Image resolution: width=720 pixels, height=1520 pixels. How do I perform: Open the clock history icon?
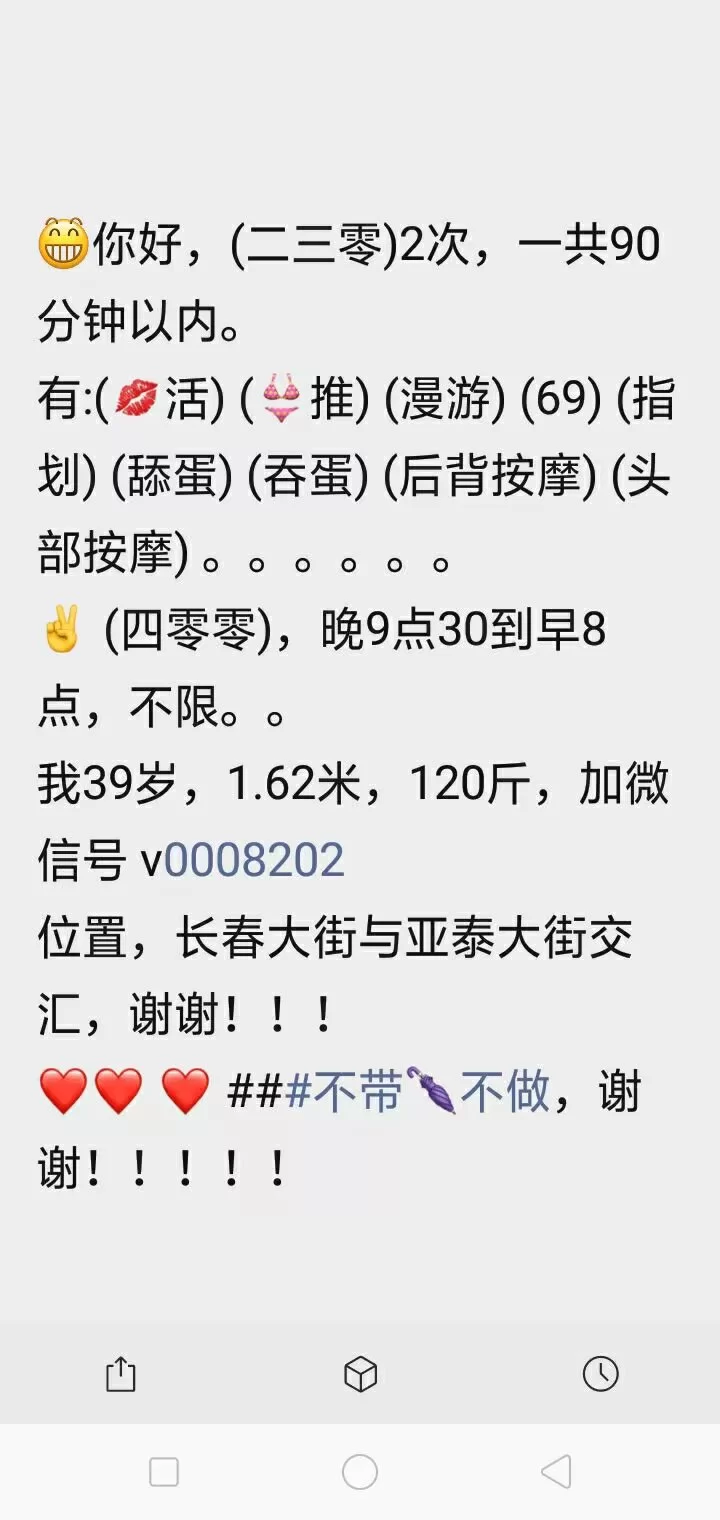click(598, 1375)
